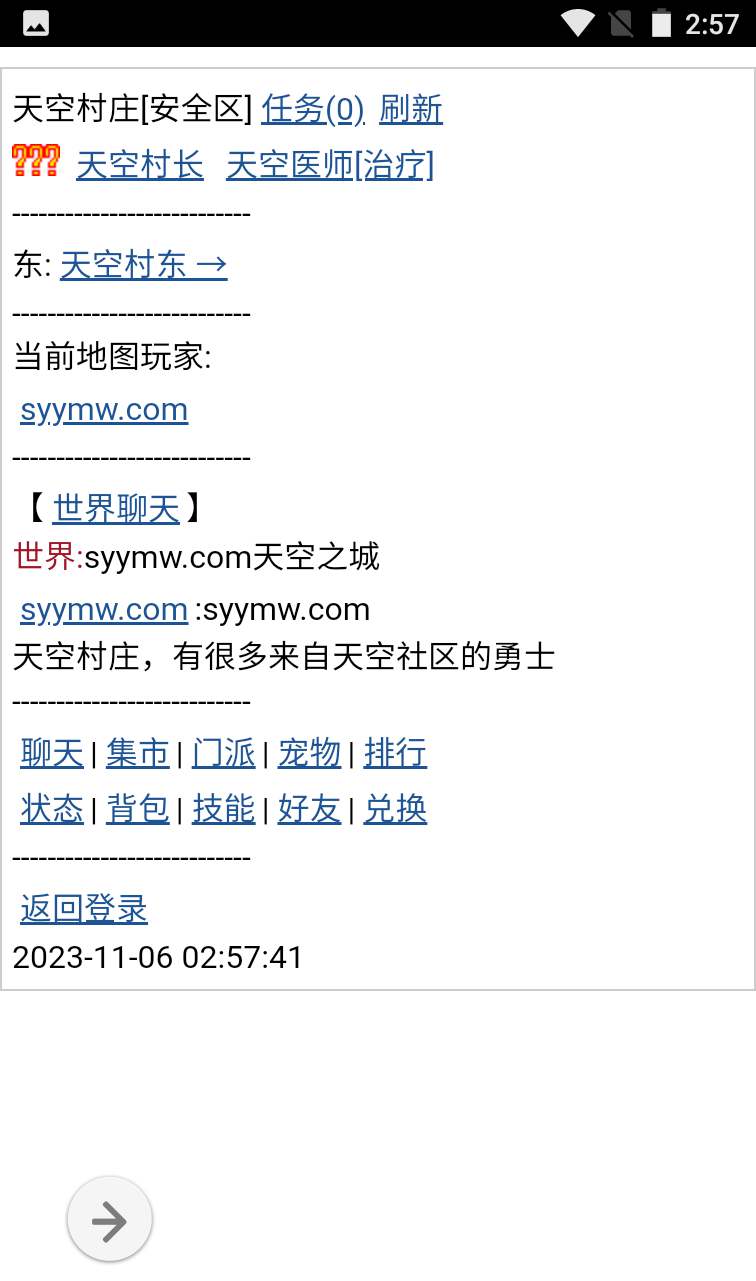Open the 技能 skills page
This screenshot has width=756, height=1281.
[x=224, y=809]
